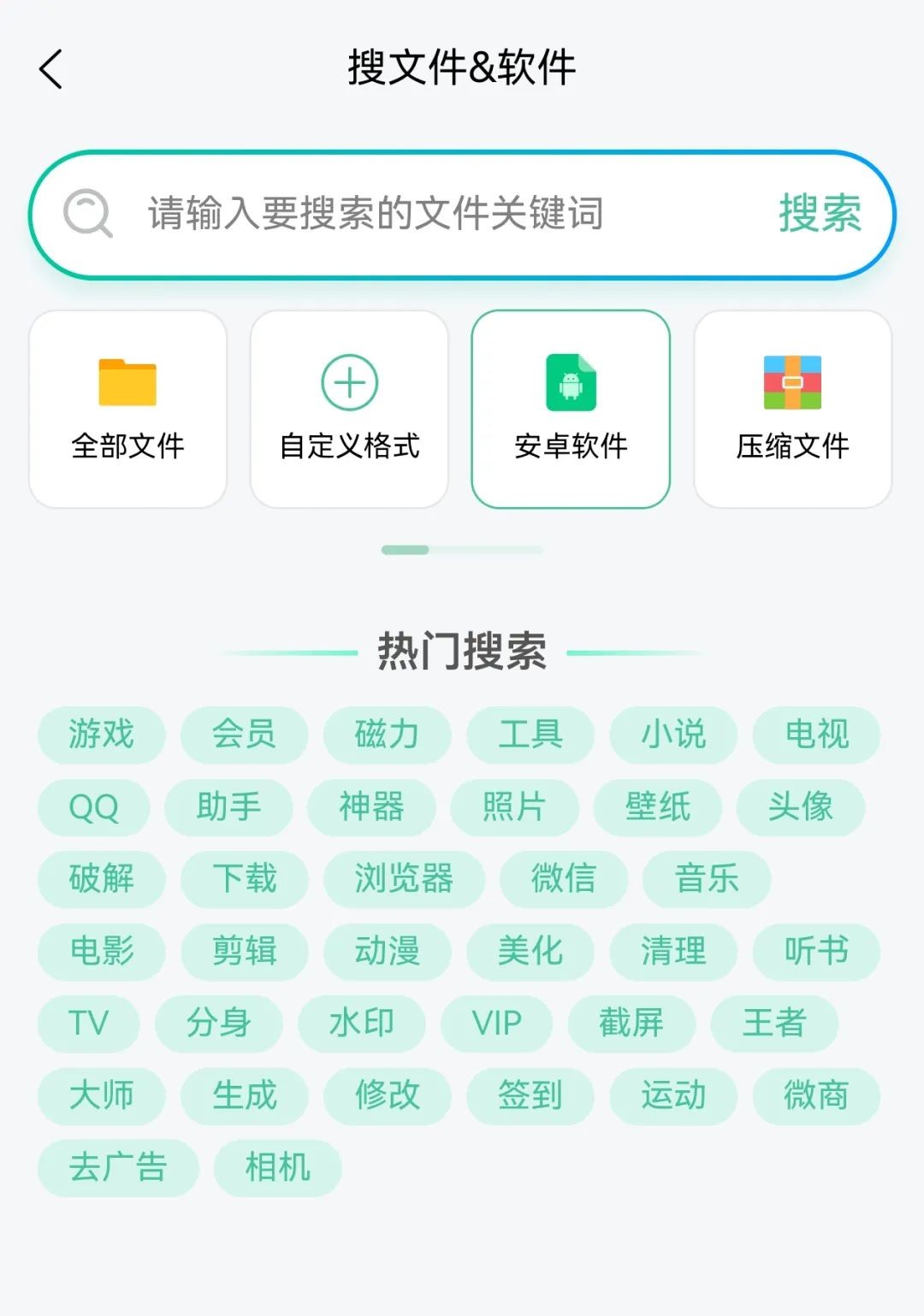Select the VIP hot search tag

click(496, 1024)
